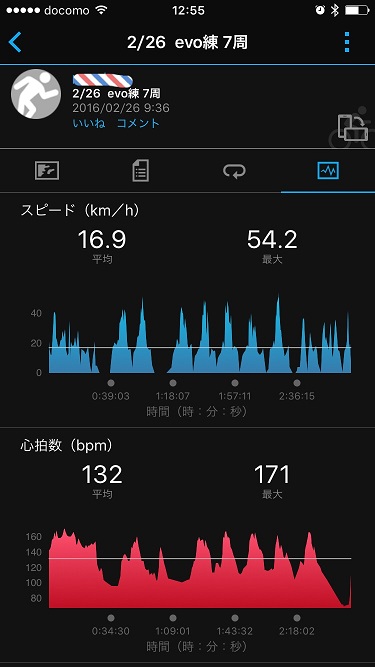This screenshot has width=375, height=667.
Task: Open the three-dot overflow menu
Action: click(x=347, y=43)
